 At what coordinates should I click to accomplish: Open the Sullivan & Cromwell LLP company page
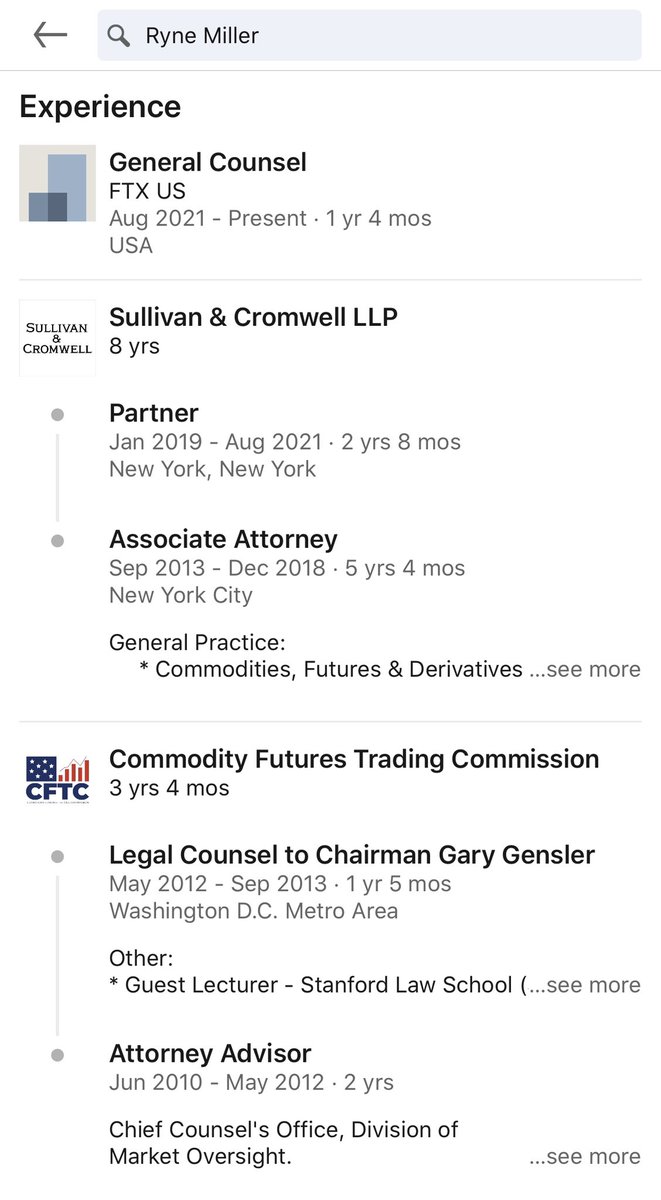point(253,318)
